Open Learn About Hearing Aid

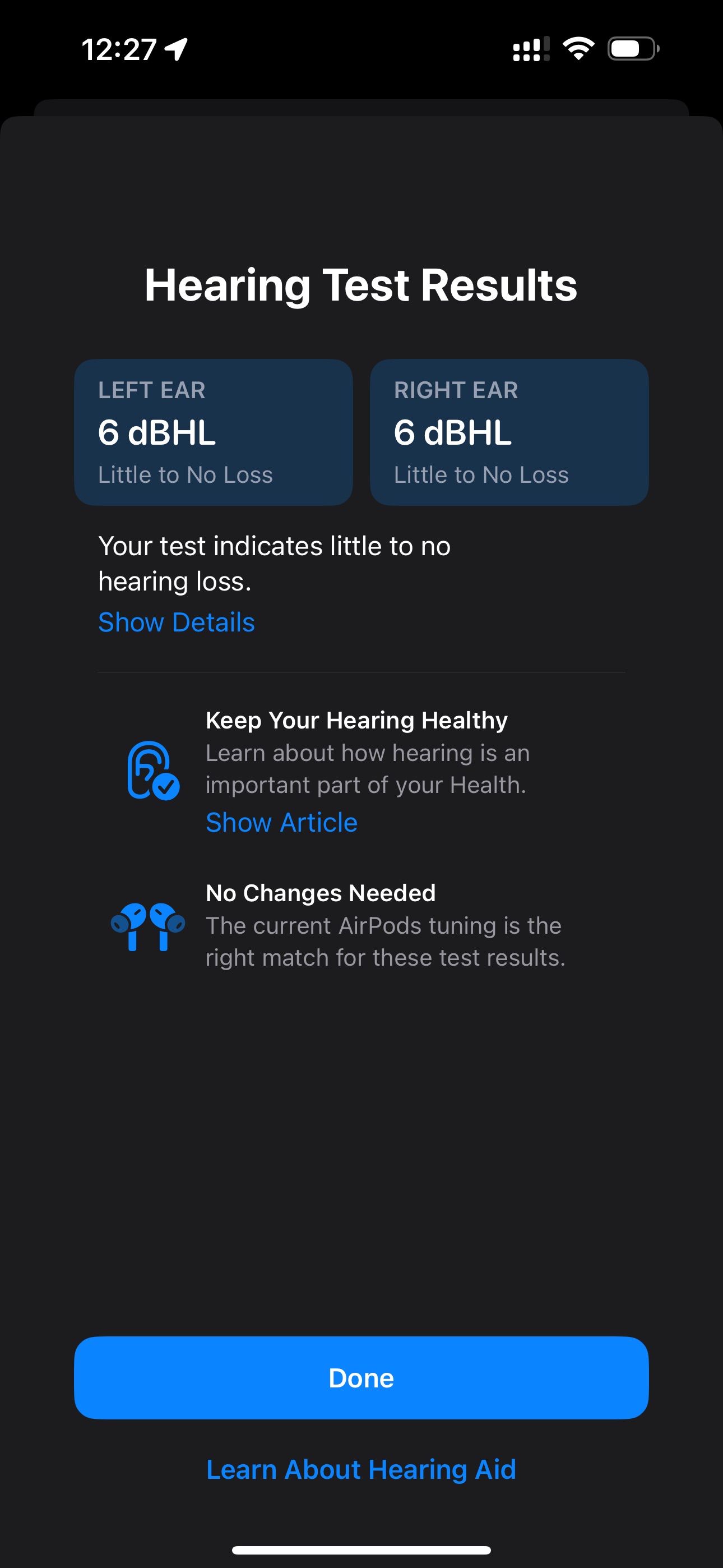(361, 1469)
